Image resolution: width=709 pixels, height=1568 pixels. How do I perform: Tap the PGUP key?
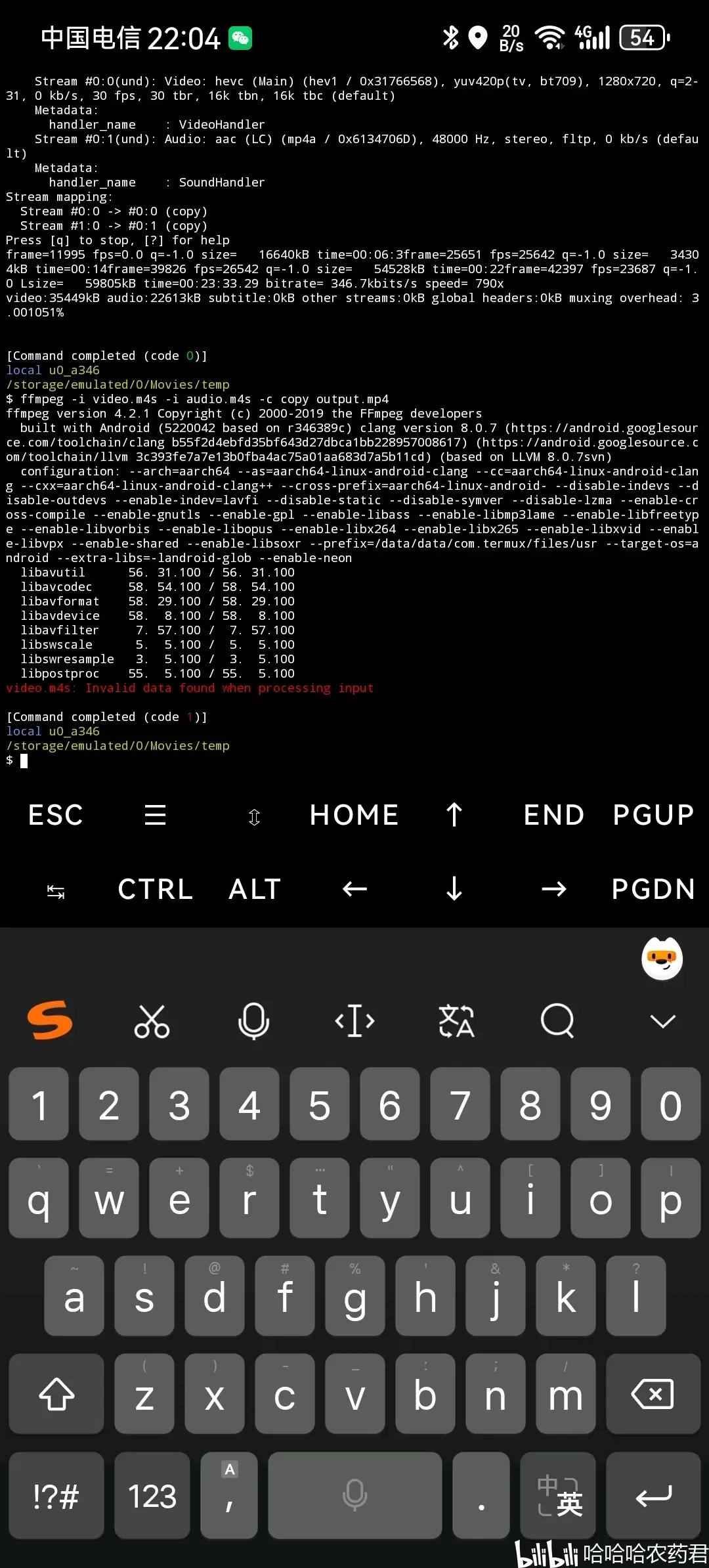click(x=653, y=815)
